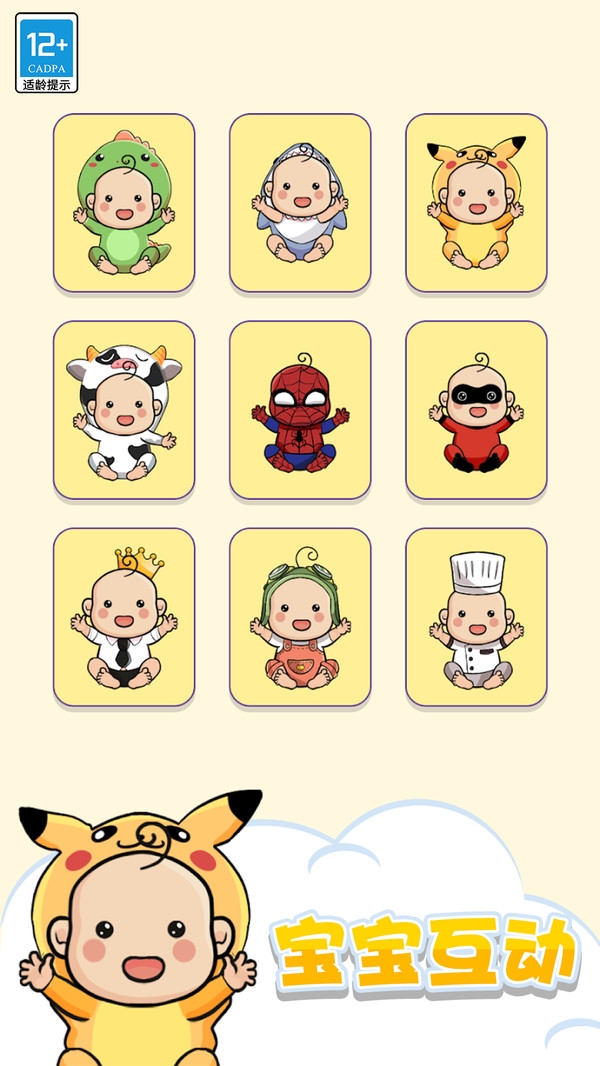Select the chef hat baby card
This screenshot has width=600, height=1066.
(x=476, y=617)
